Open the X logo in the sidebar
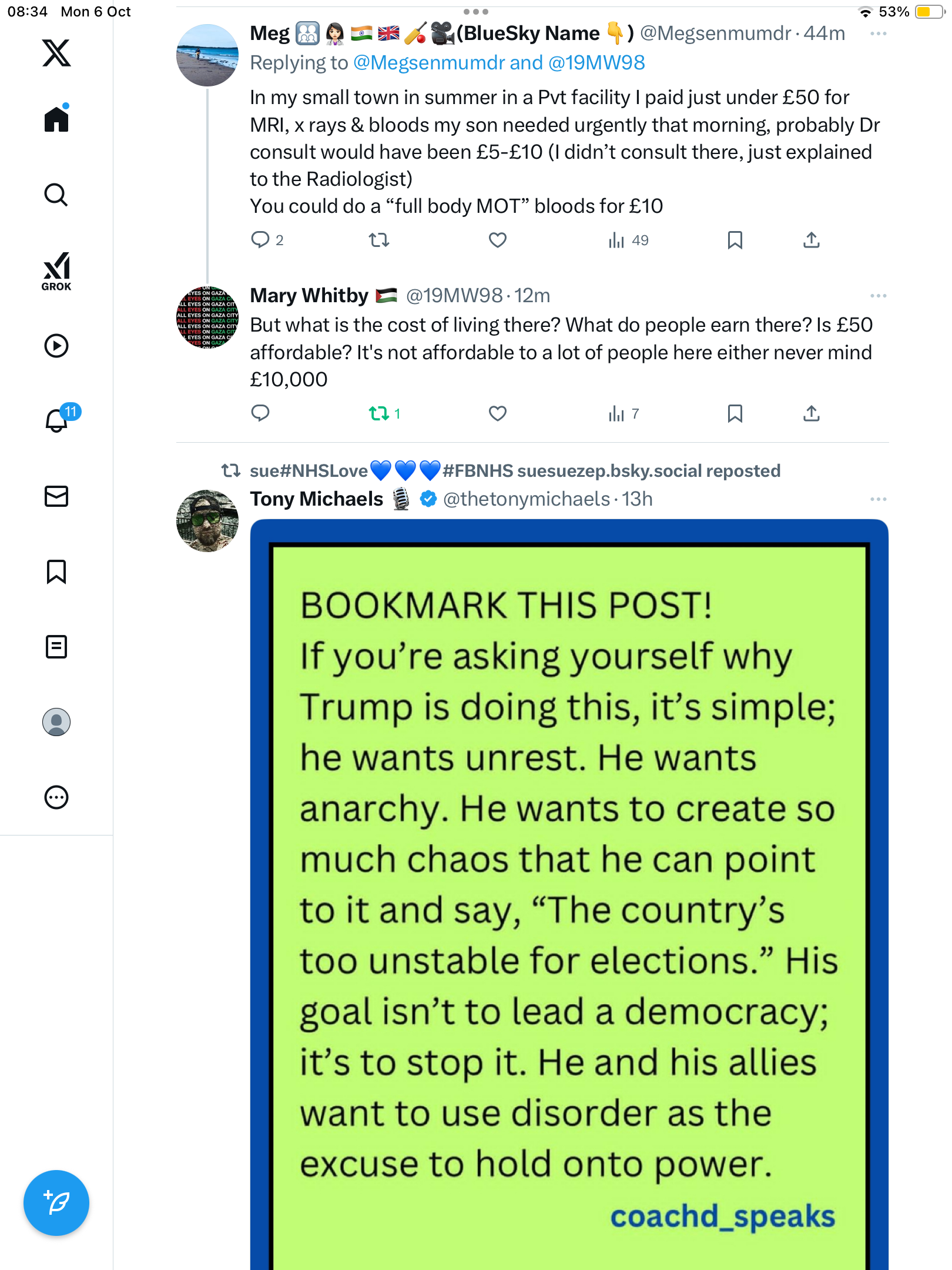 (56, 53)
